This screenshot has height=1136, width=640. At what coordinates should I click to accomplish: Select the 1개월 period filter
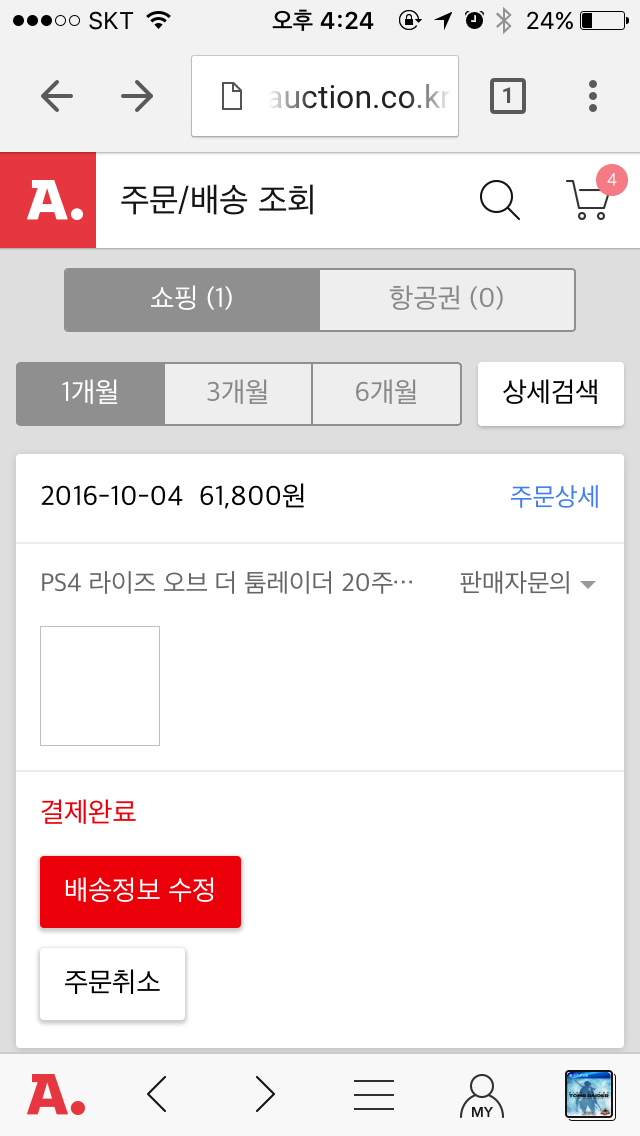(91, 393)
